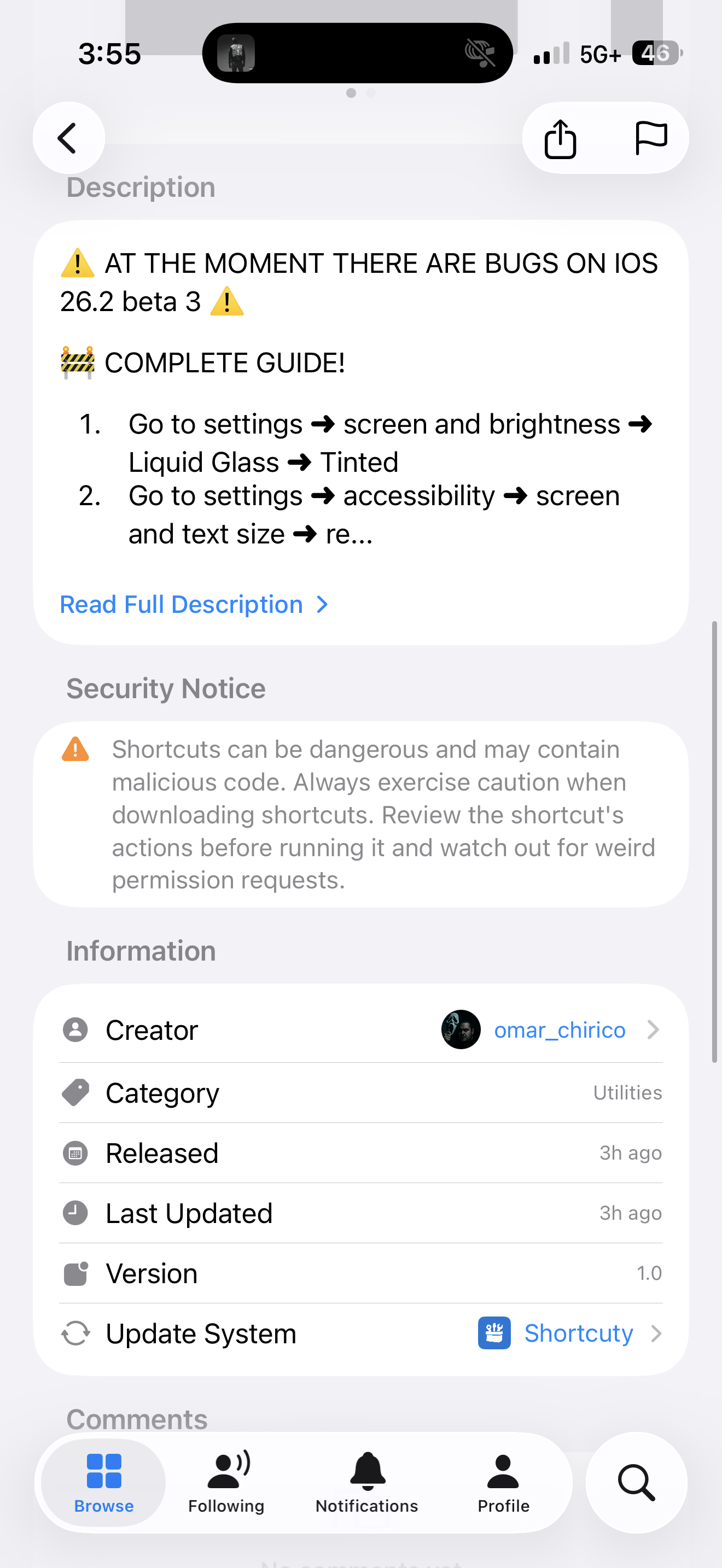
Task: Open search with the magnifying glass icon
Action: click(636, 1484)
